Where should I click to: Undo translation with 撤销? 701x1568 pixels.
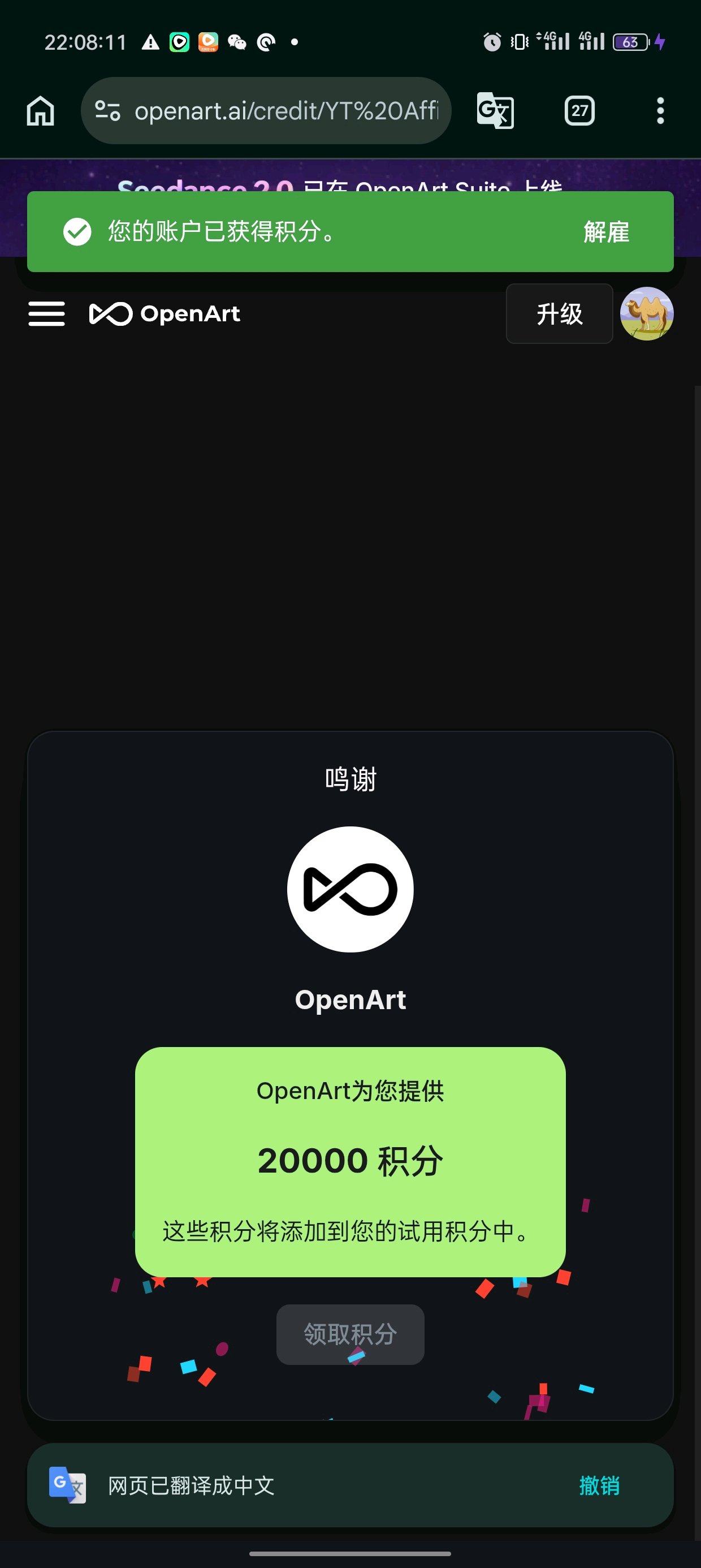coord(599,1485)
